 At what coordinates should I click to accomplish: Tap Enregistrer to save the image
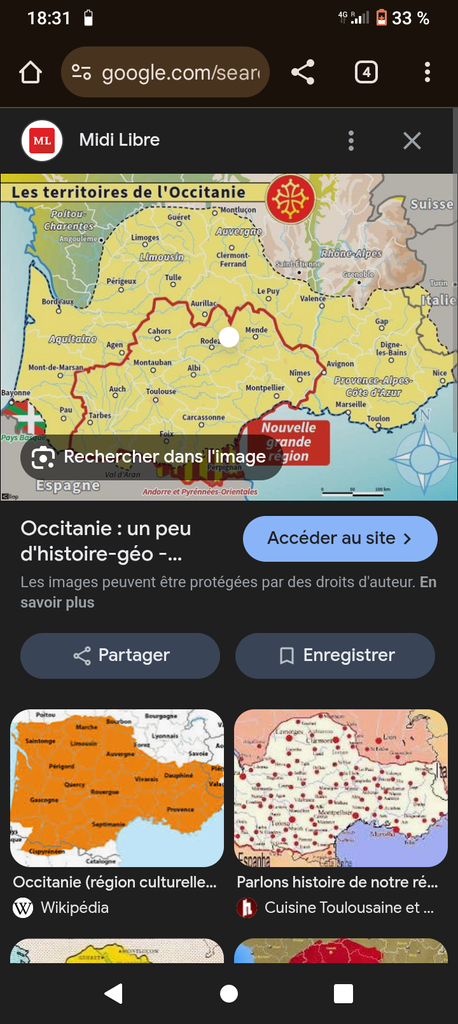pos(335,656)
